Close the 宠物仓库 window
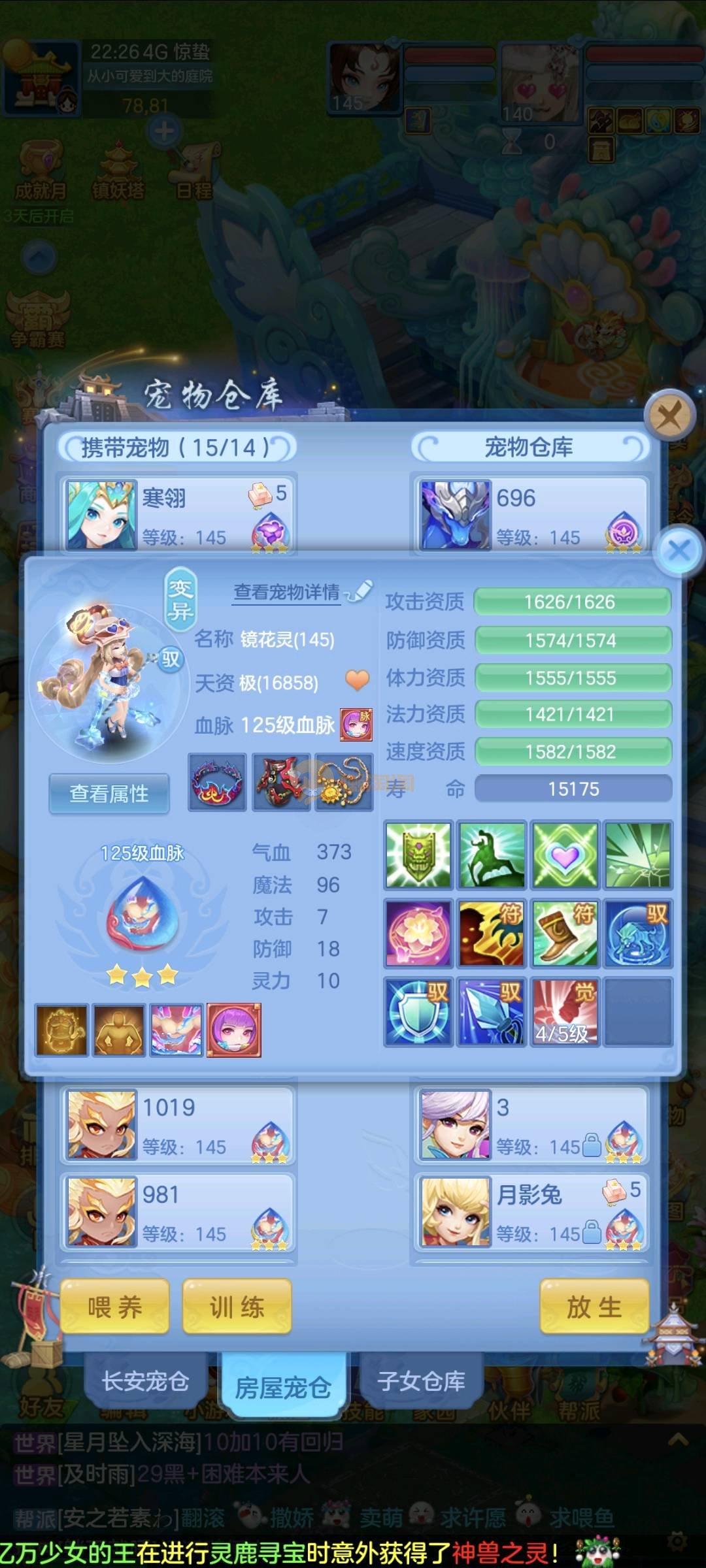 click(669, 414)
